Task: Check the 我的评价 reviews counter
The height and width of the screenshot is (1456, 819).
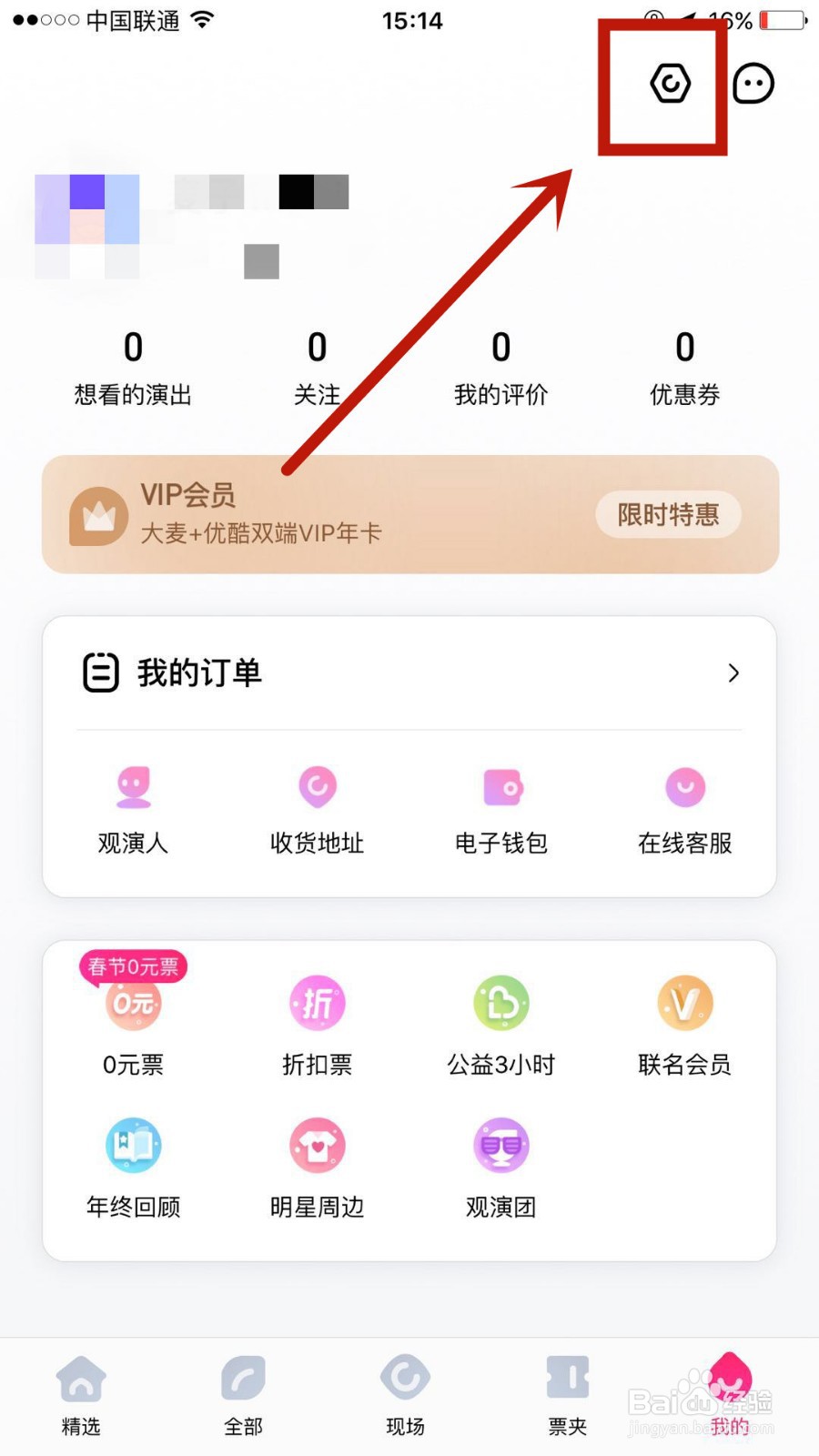Action: pyautogui.click(x=500, y=364)
